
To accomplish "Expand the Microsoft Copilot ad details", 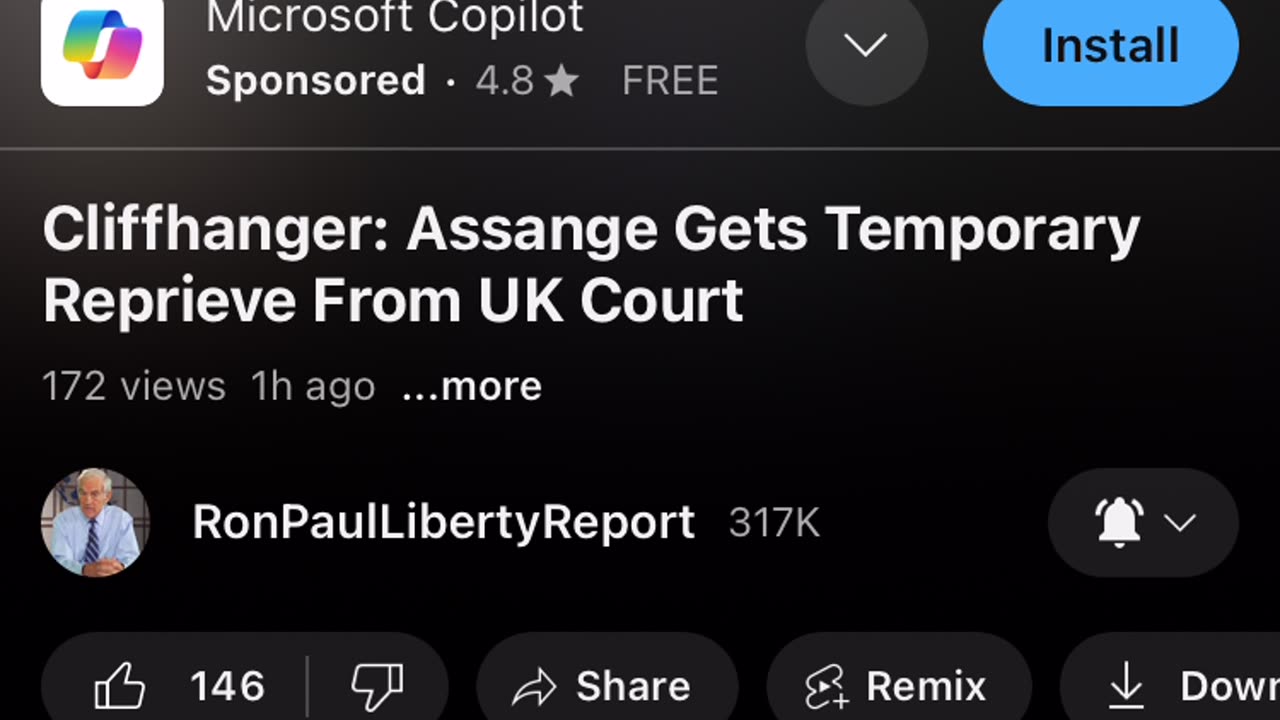I will [x=866, y=45].
